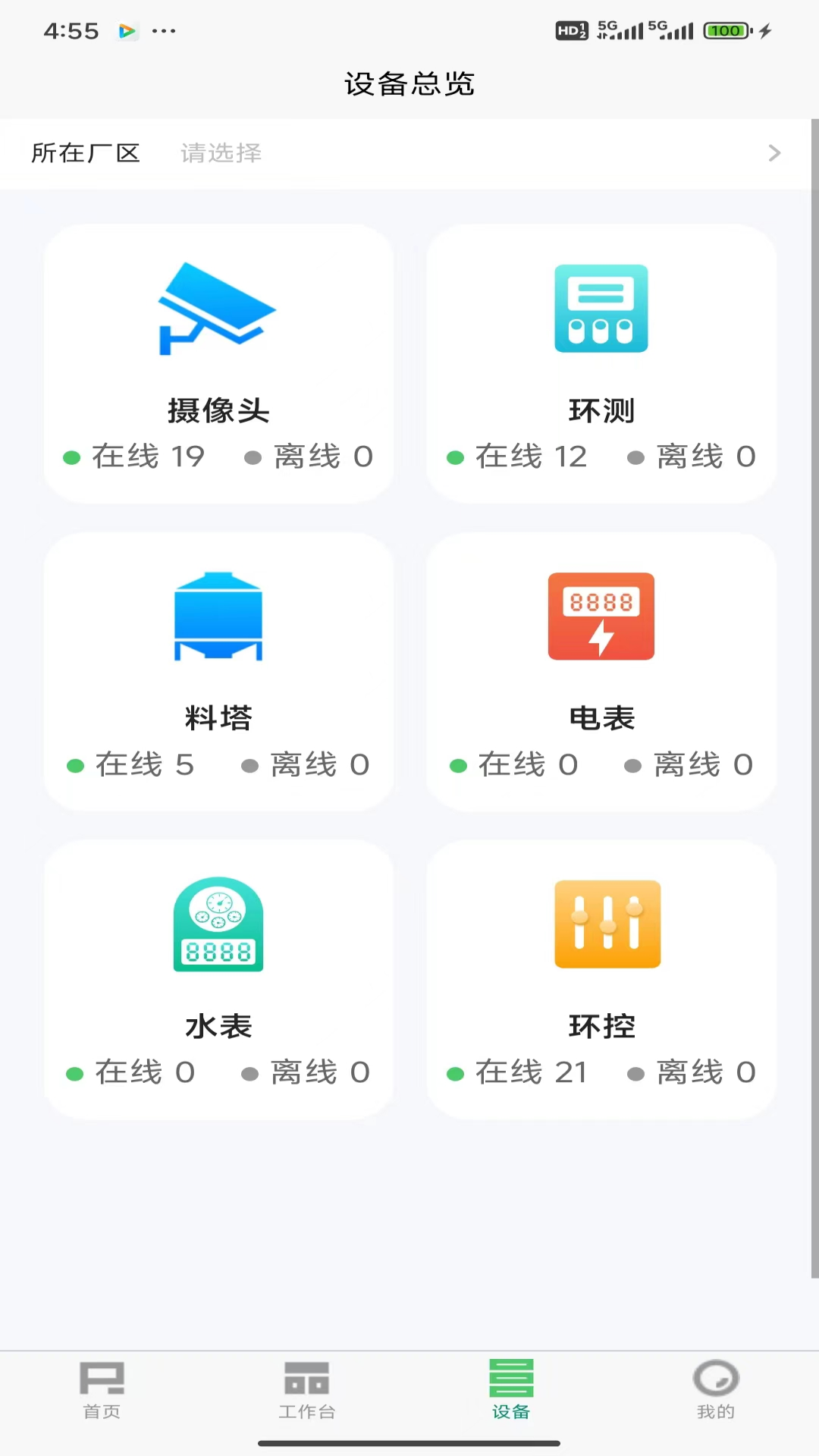
Task: View the 料塔 feed tower devices
Action: tap(218, 672)
